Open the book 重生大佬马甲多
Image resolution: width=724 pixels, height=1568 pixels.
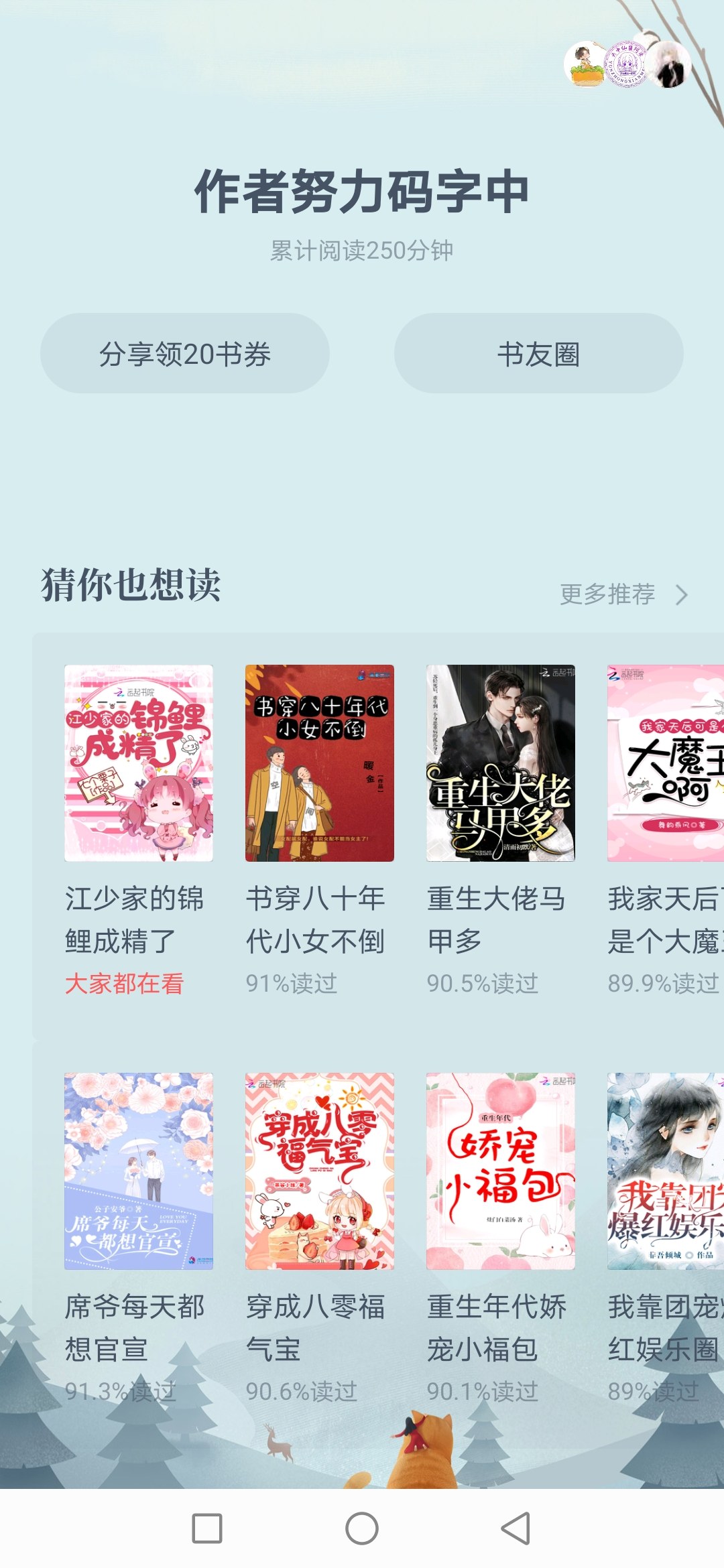pos(501,763)
